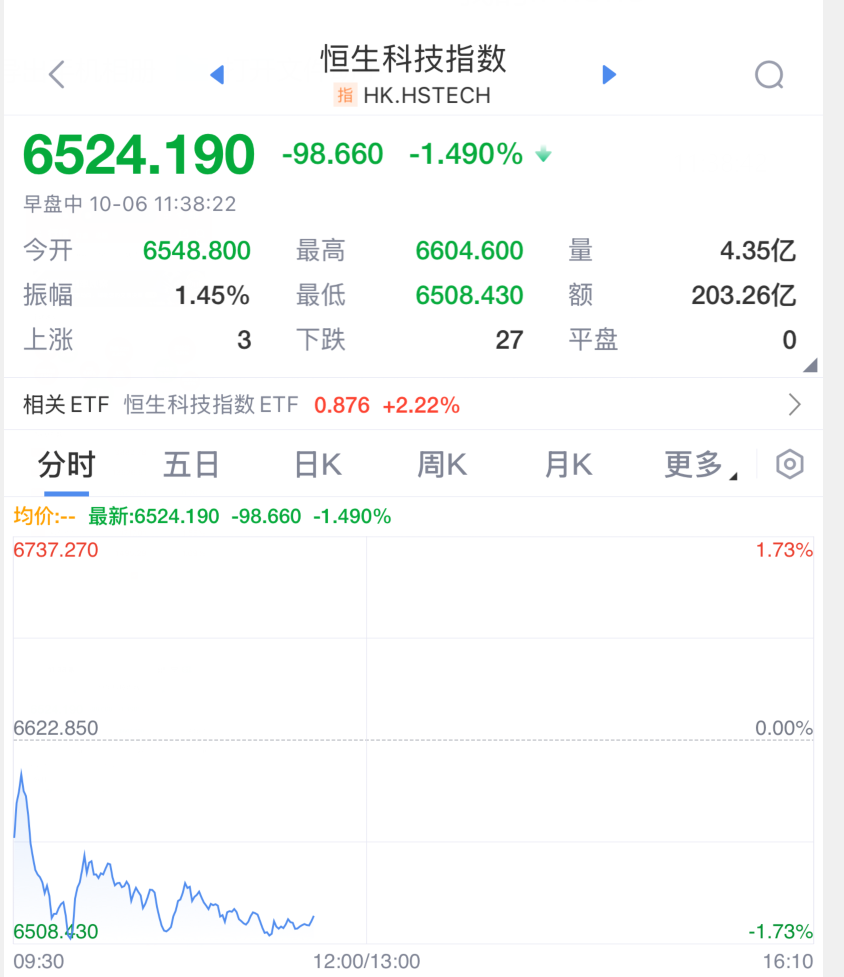Switch to the next index with right triangle
The image size is (844, 977).
click(x=609, y=75)
